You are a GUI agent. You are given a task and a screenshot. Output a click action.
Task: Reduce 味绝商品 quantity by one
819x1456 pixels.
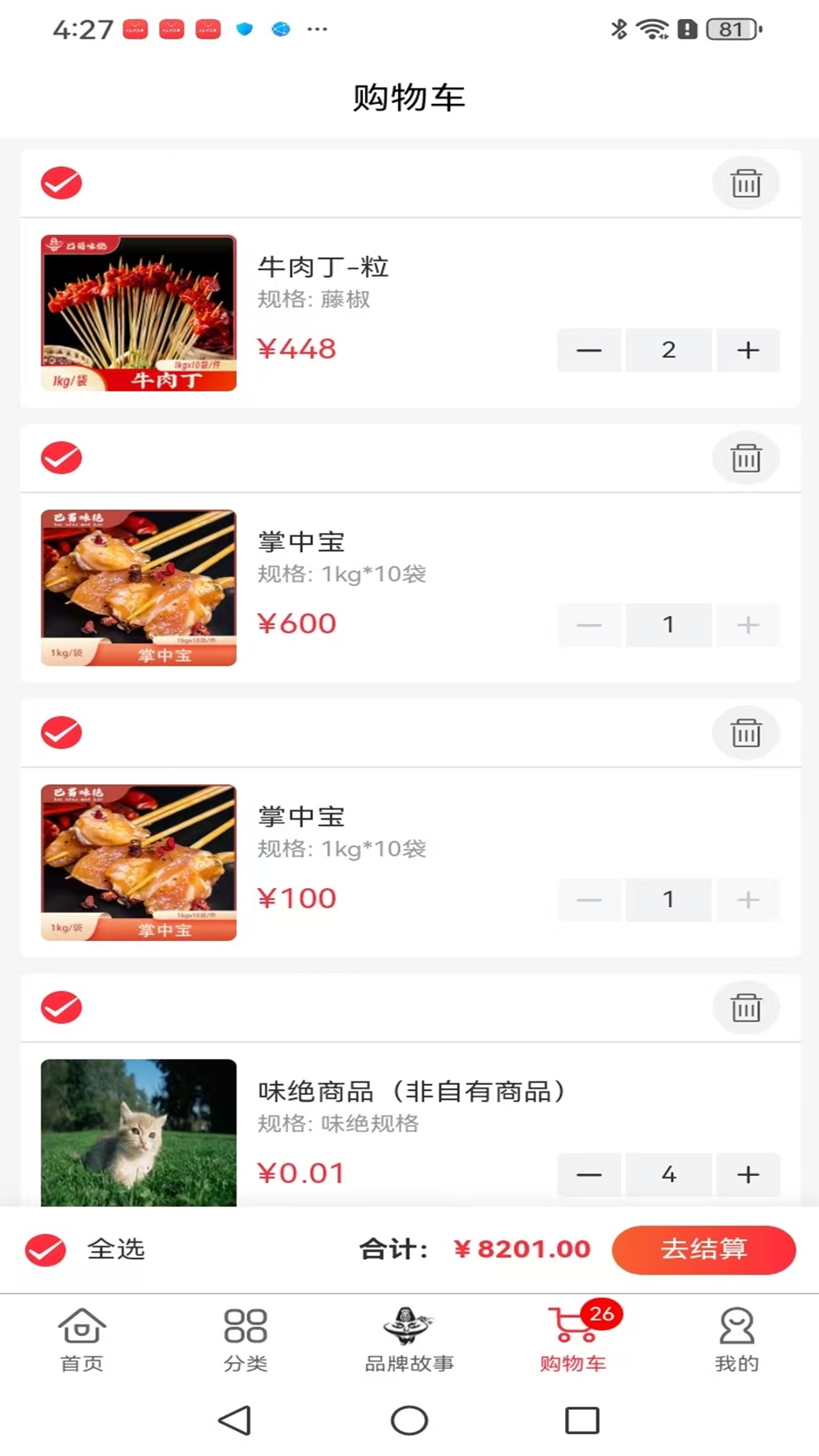(x=589, y=1174)
